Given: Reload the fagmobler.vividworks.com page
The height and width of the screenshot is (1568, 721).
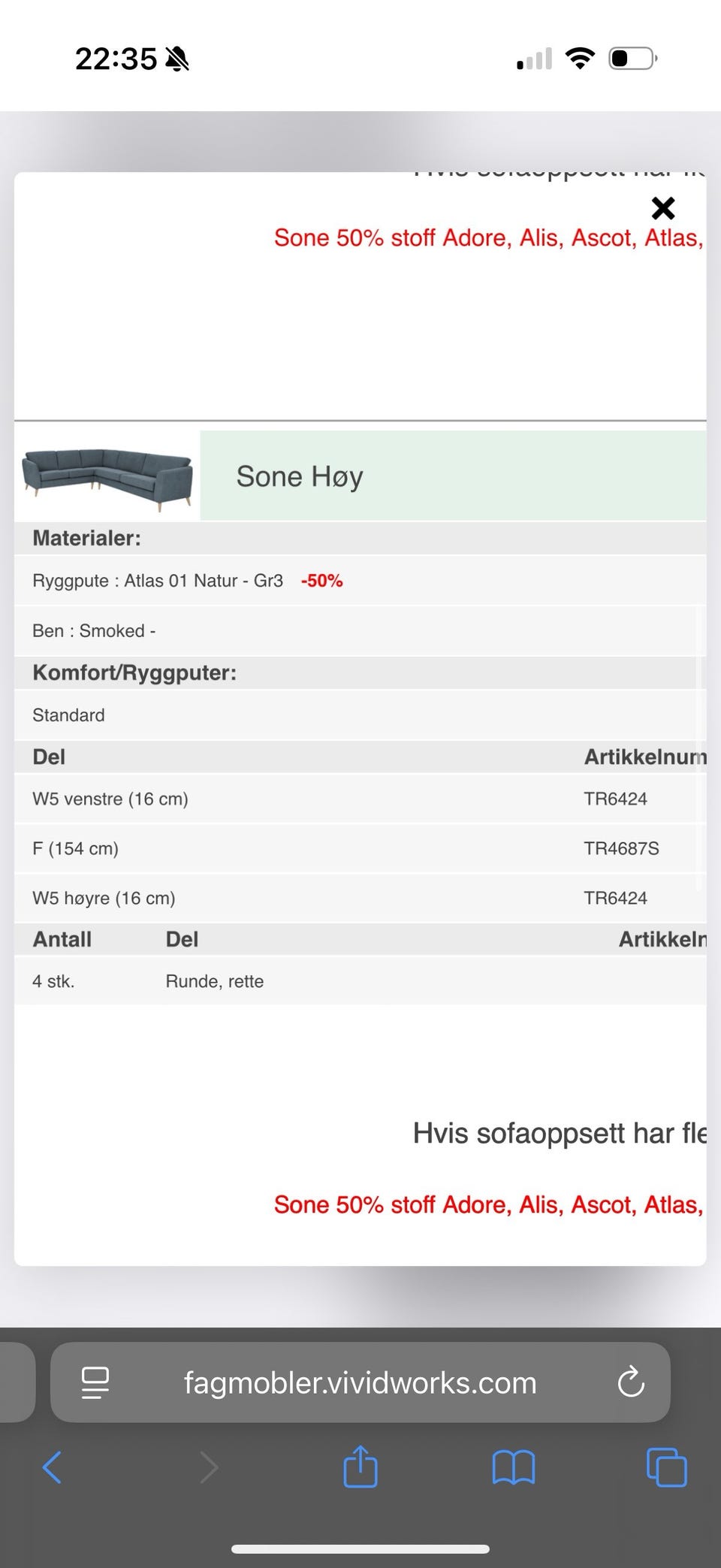Looking at the screenshot, I should [631, 1382].
